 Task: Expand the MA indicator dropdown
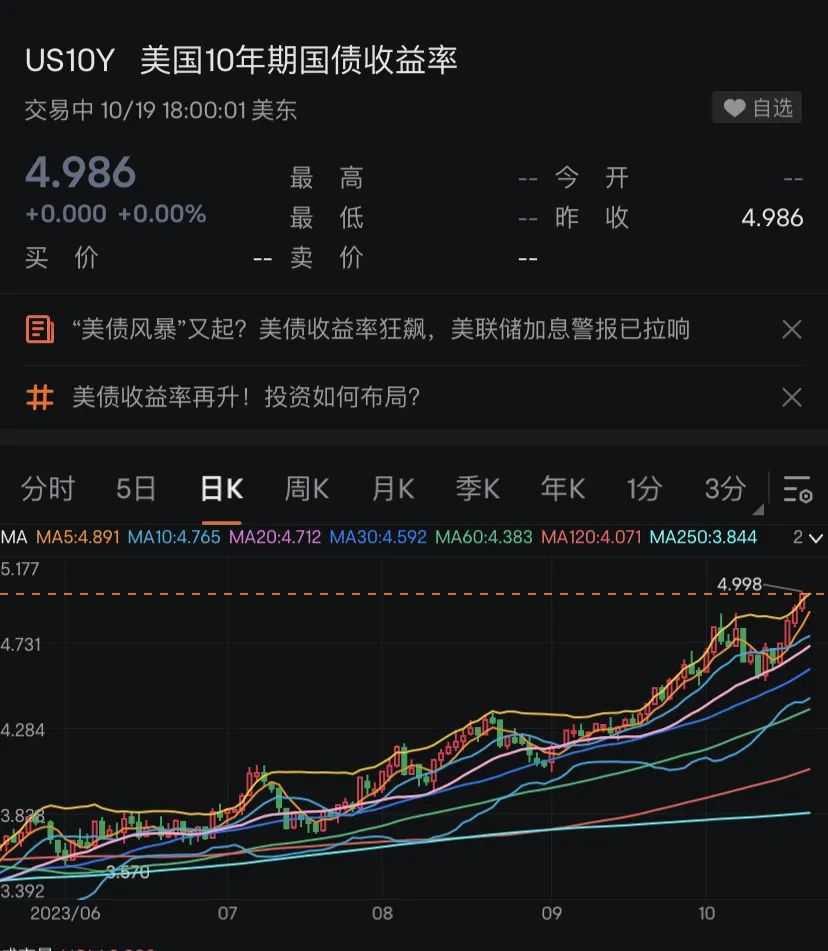click(x=808, y=538)
